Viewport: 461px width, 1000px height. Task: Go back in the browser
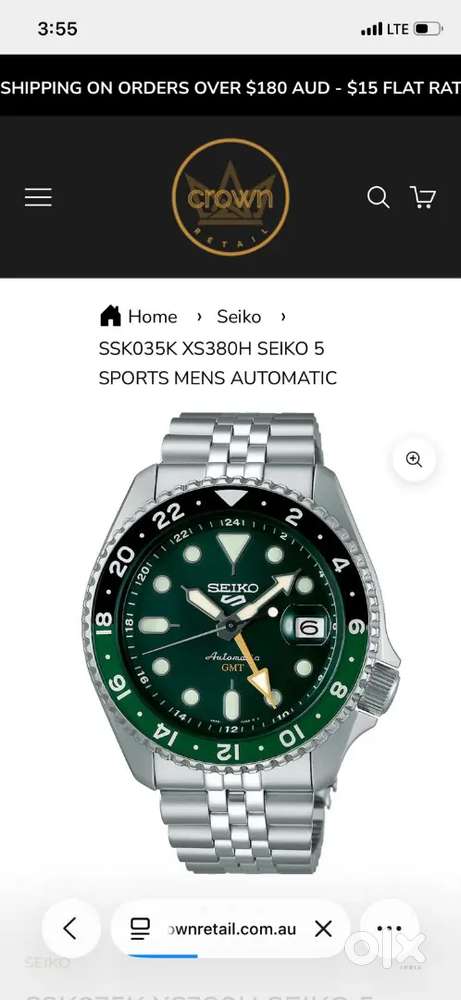(71, 929)
